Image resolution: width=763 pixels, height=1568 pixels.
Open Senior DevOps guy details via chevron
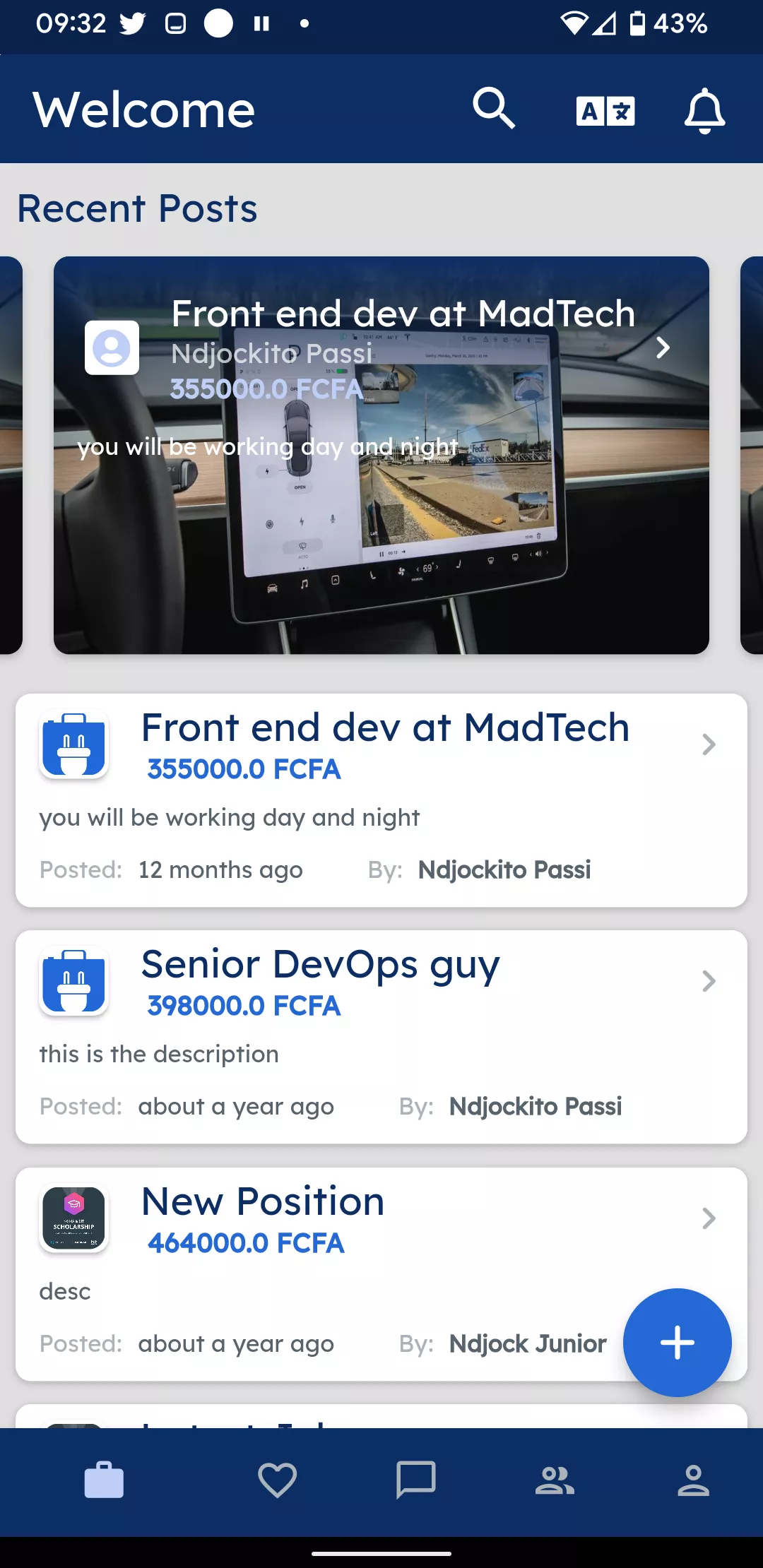tap(709, 981)
